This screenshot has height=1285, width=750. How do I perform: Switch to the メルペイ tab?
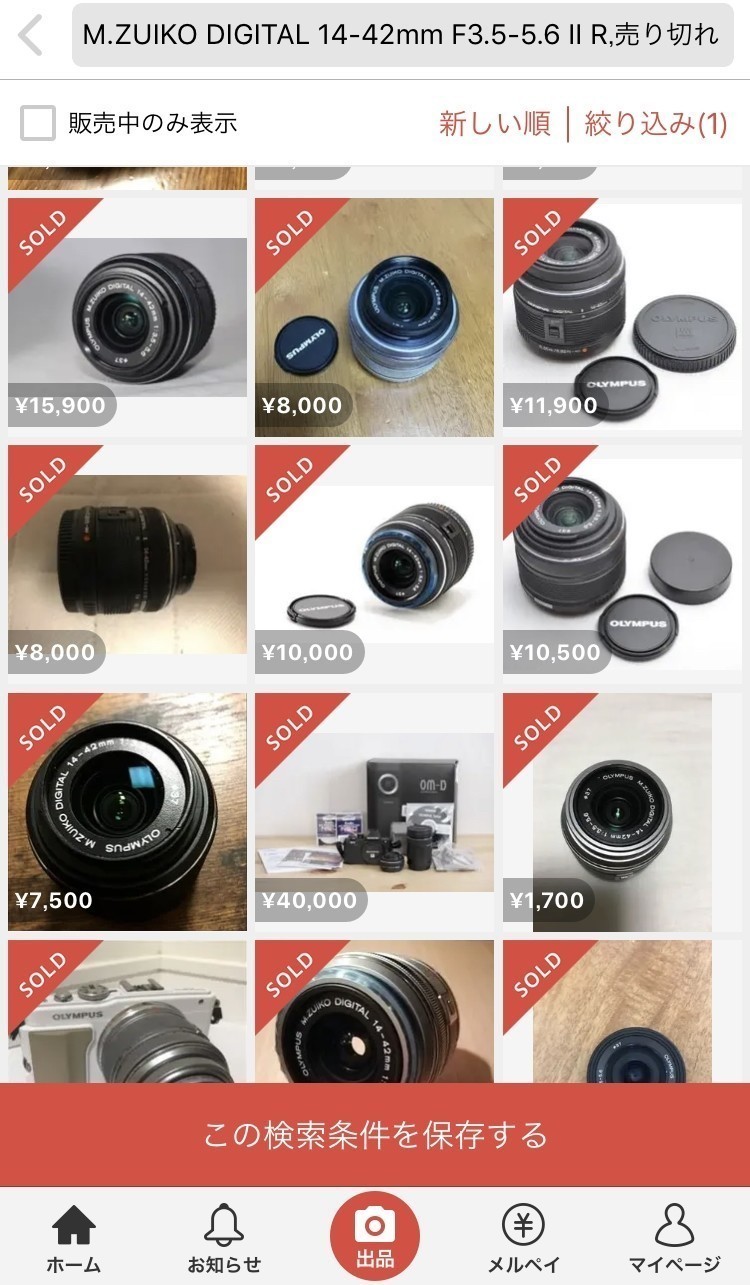pos(524,1238)
